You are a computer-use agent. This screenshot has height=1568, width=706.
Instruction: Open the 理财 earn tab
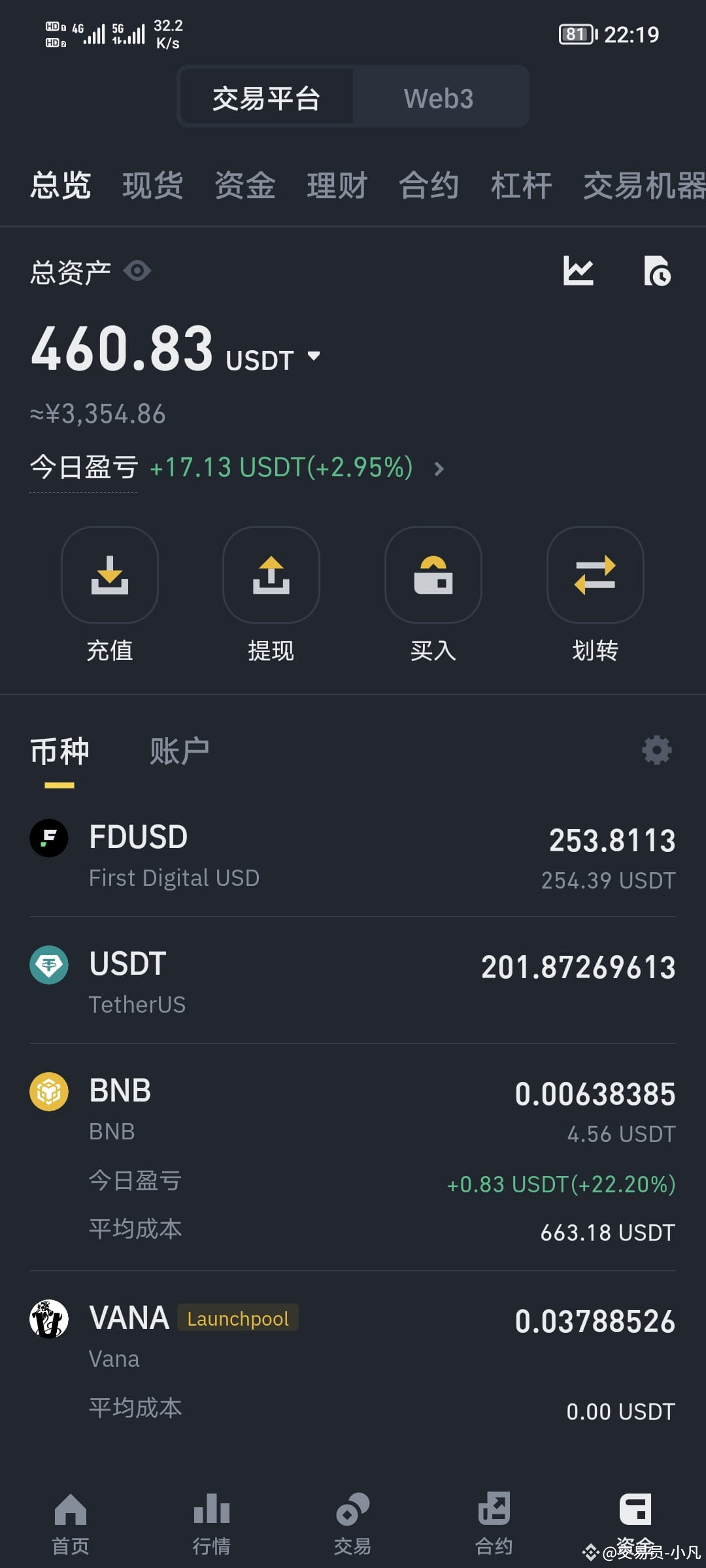pyautogui.click(x=337, y=186)
